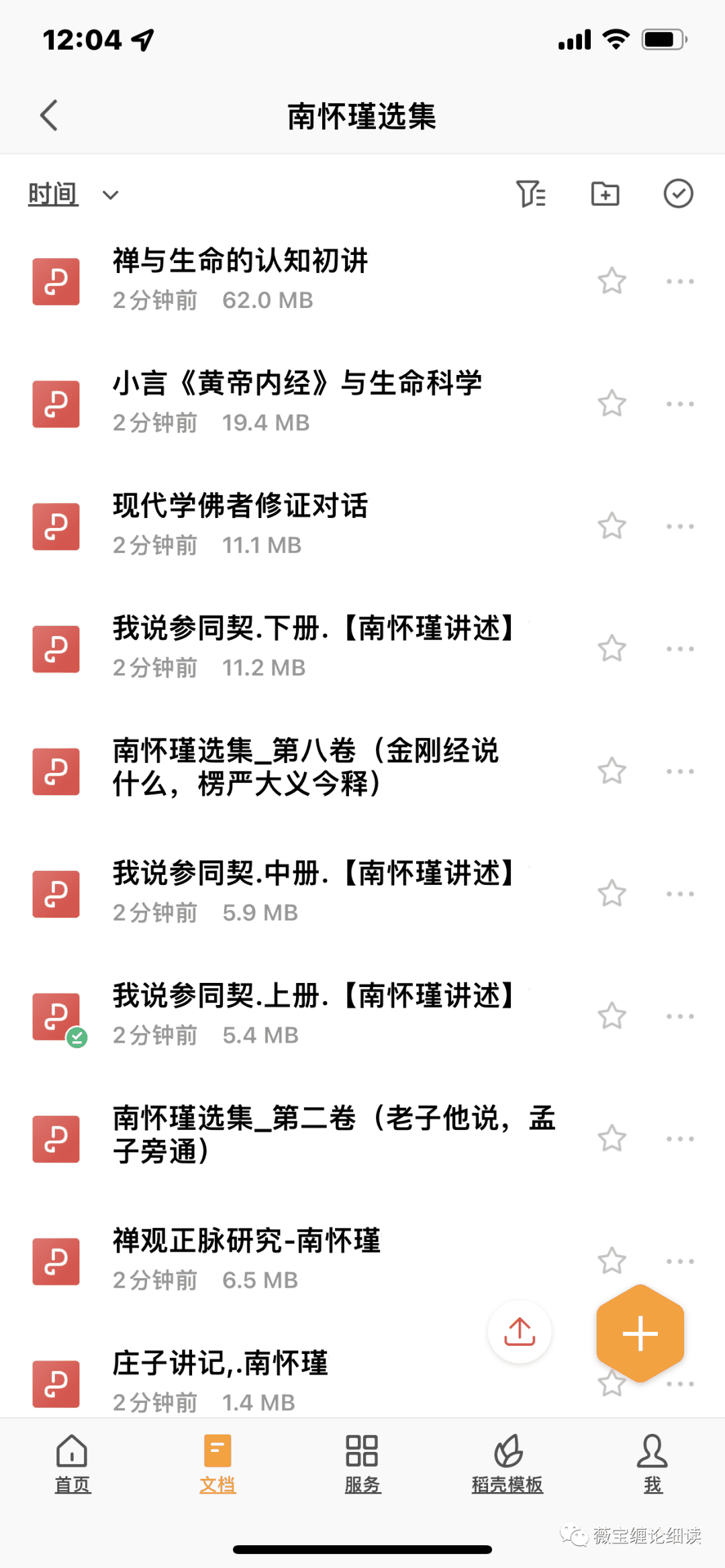Image resolution: width=725 pixels, height=1568 pixels.
Task: Open the 稻壳模板 tab
Action: tap(507, 1463)
